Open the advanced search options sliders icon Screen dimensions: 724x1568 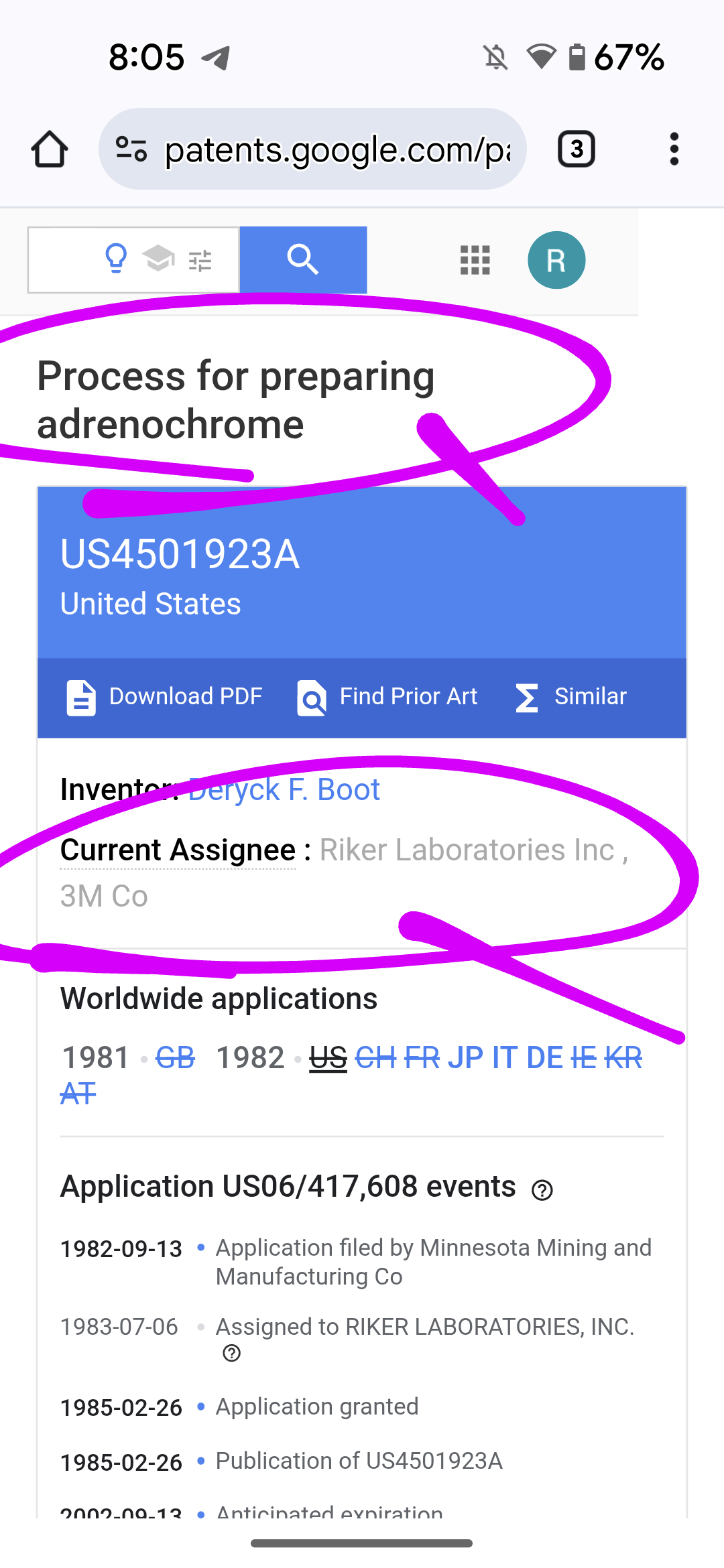pyautogui.click(x=200, y=260)
